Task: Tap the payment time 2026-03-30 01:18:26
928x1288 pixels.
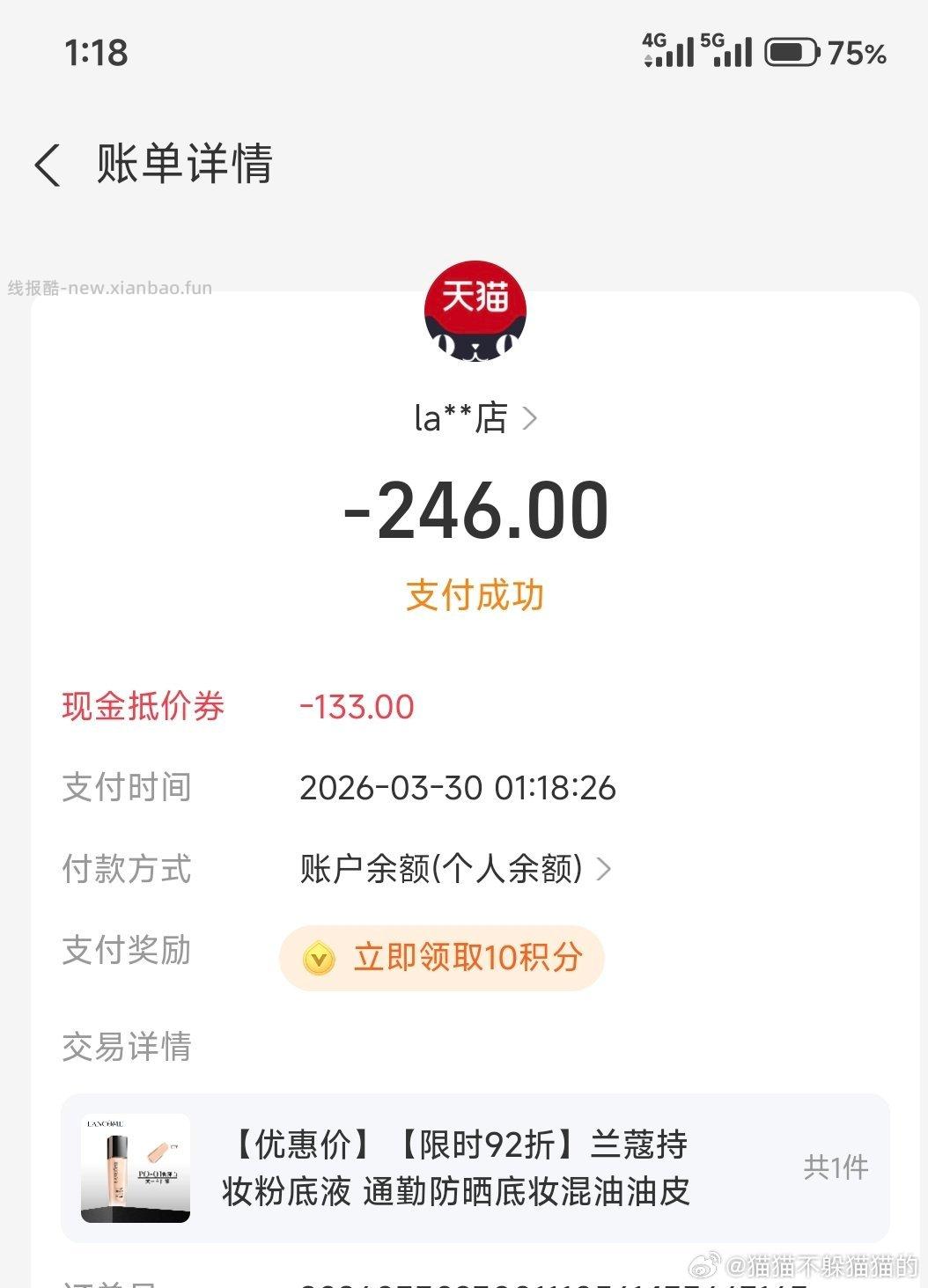Action: 458,789
